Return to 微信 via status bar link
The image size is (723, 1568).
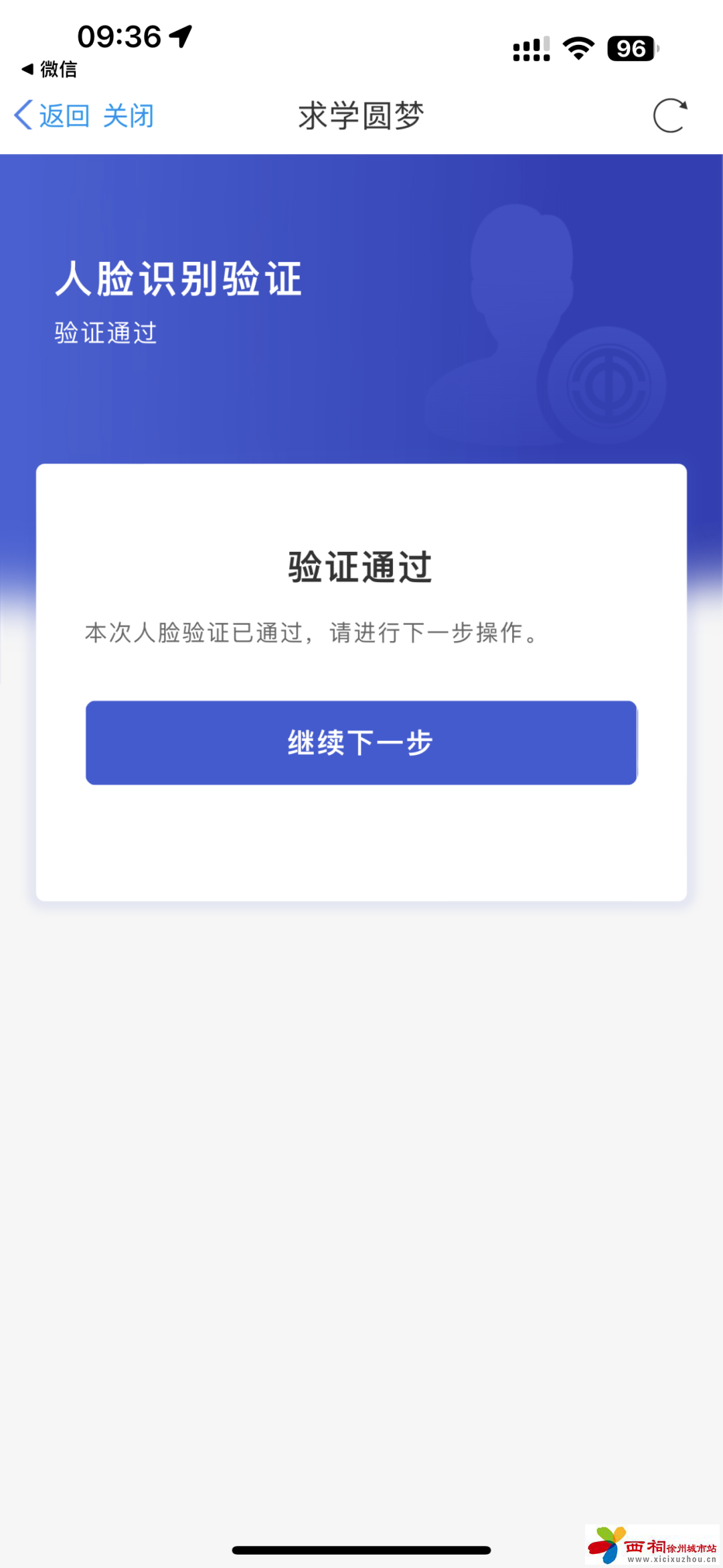point(50,69)
